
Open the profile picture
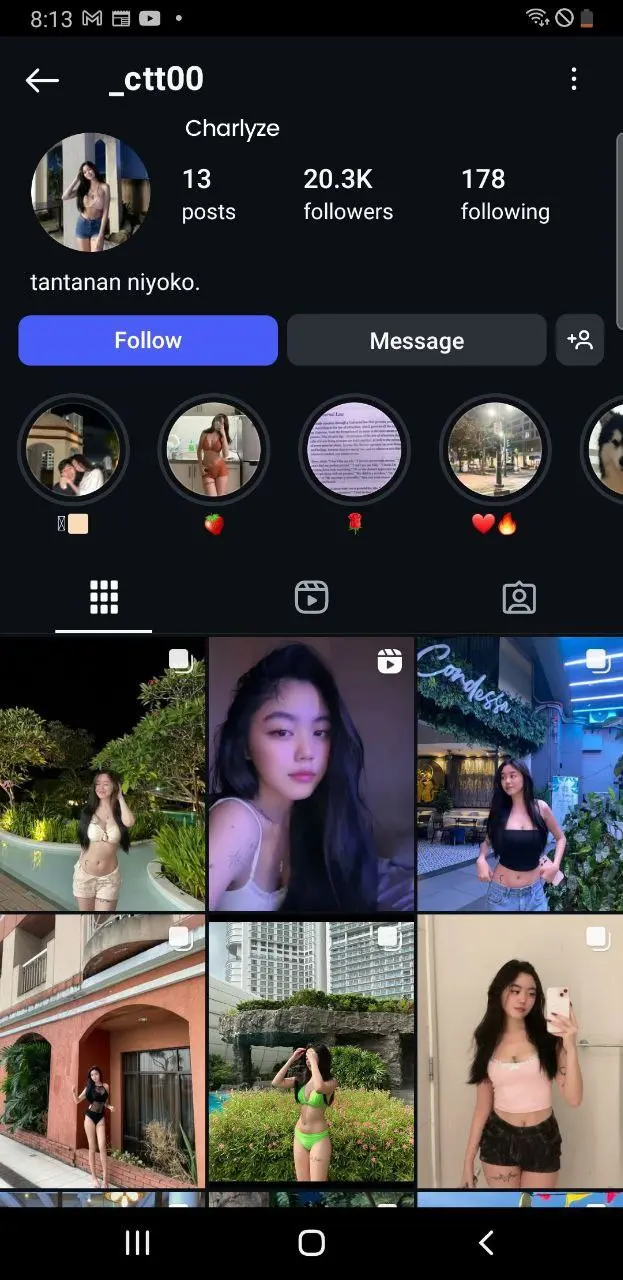point(91,192)
